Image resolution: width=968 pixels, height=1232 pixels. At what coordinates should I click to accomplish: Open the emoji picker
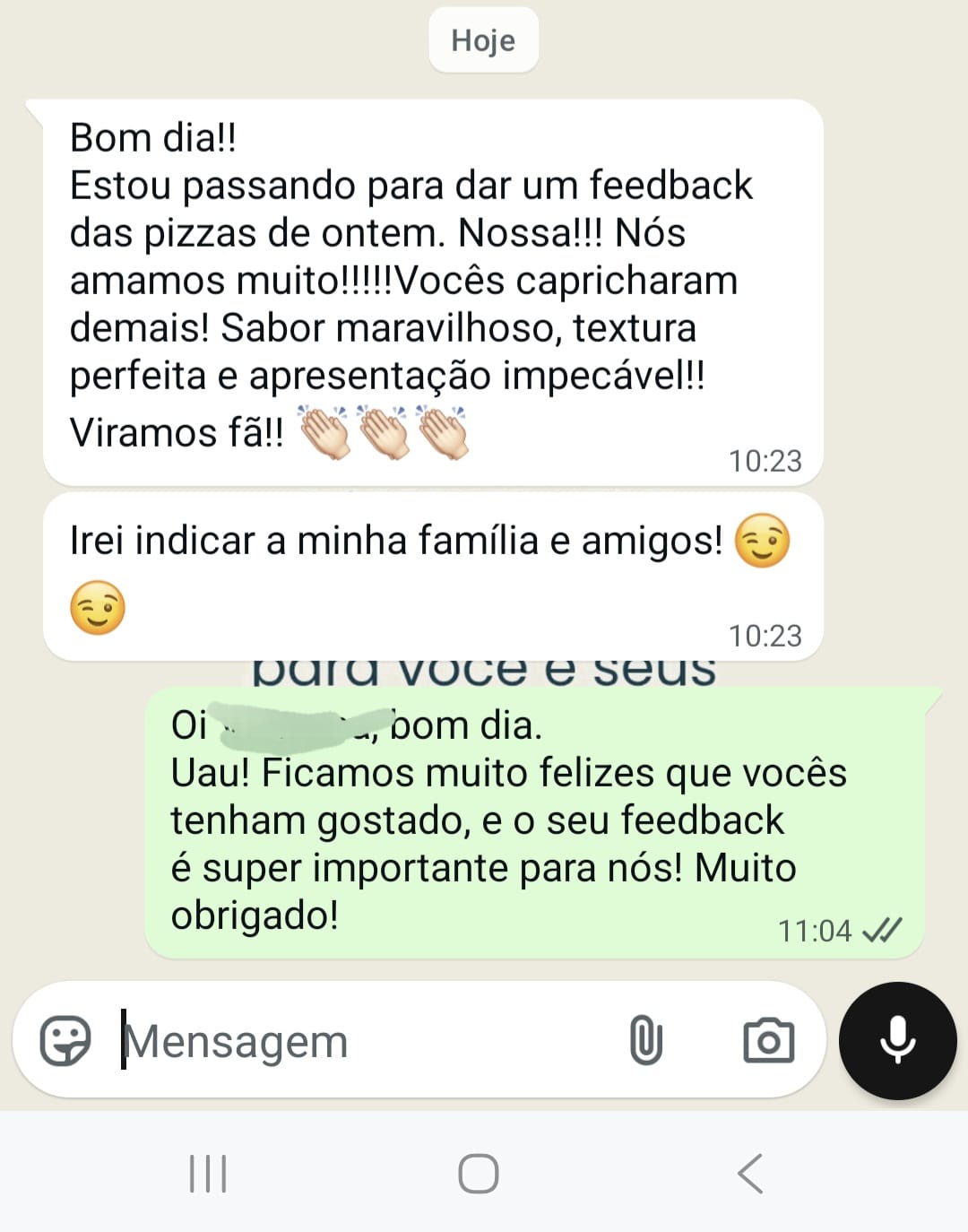[67, 1040]
